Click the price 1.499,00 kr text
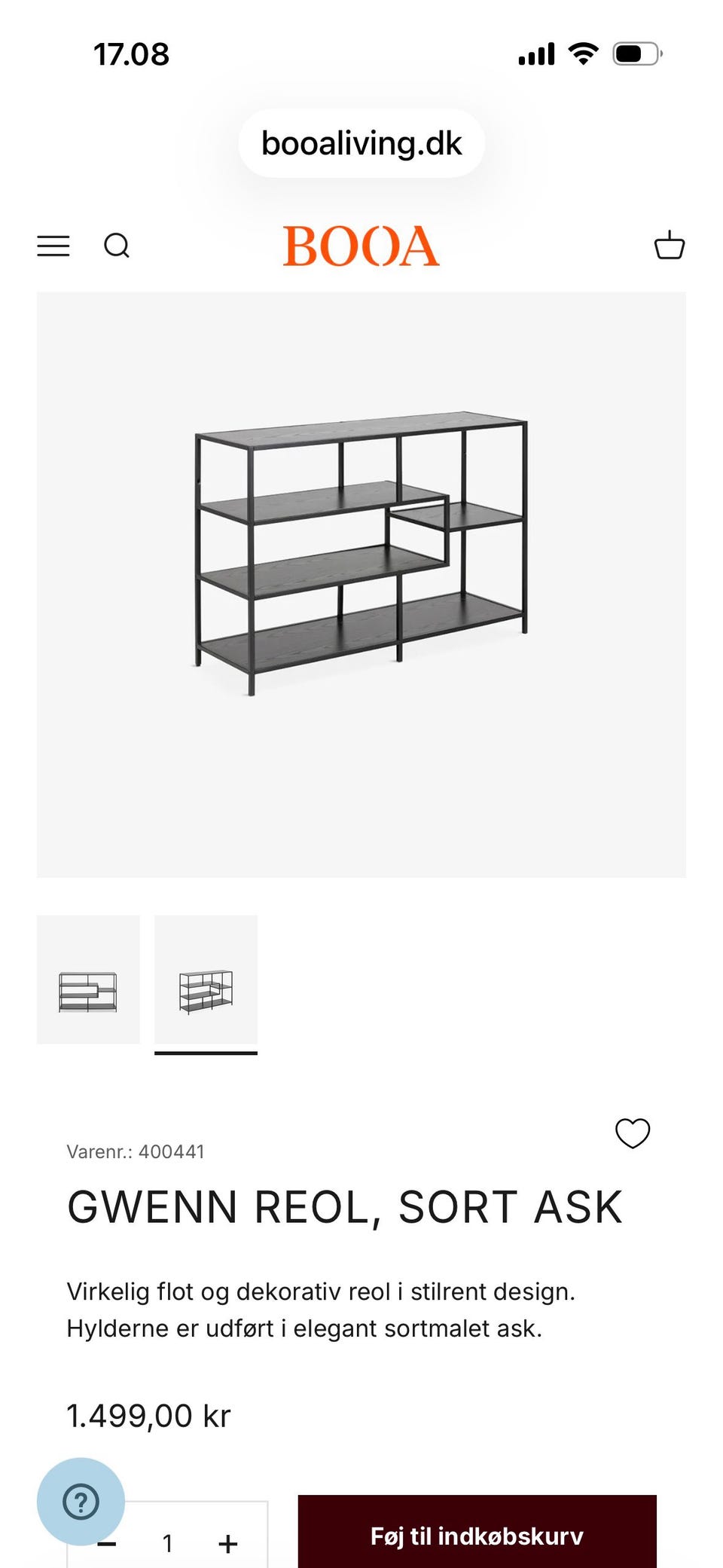723x1568 pixels. coord(148,1414)
